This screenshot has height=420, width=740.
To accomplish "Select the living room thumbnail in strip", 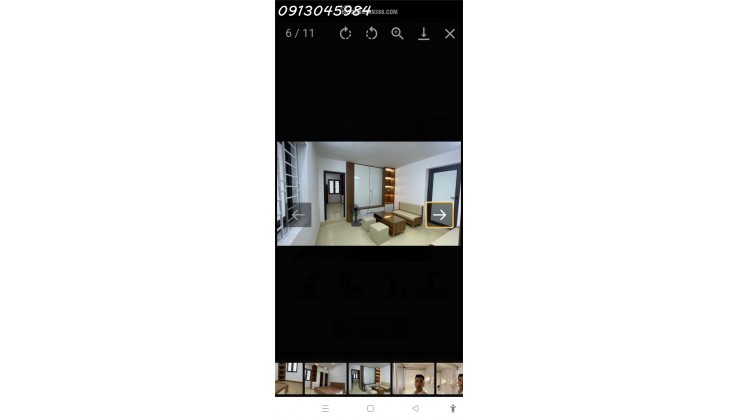I will point(370,379).
